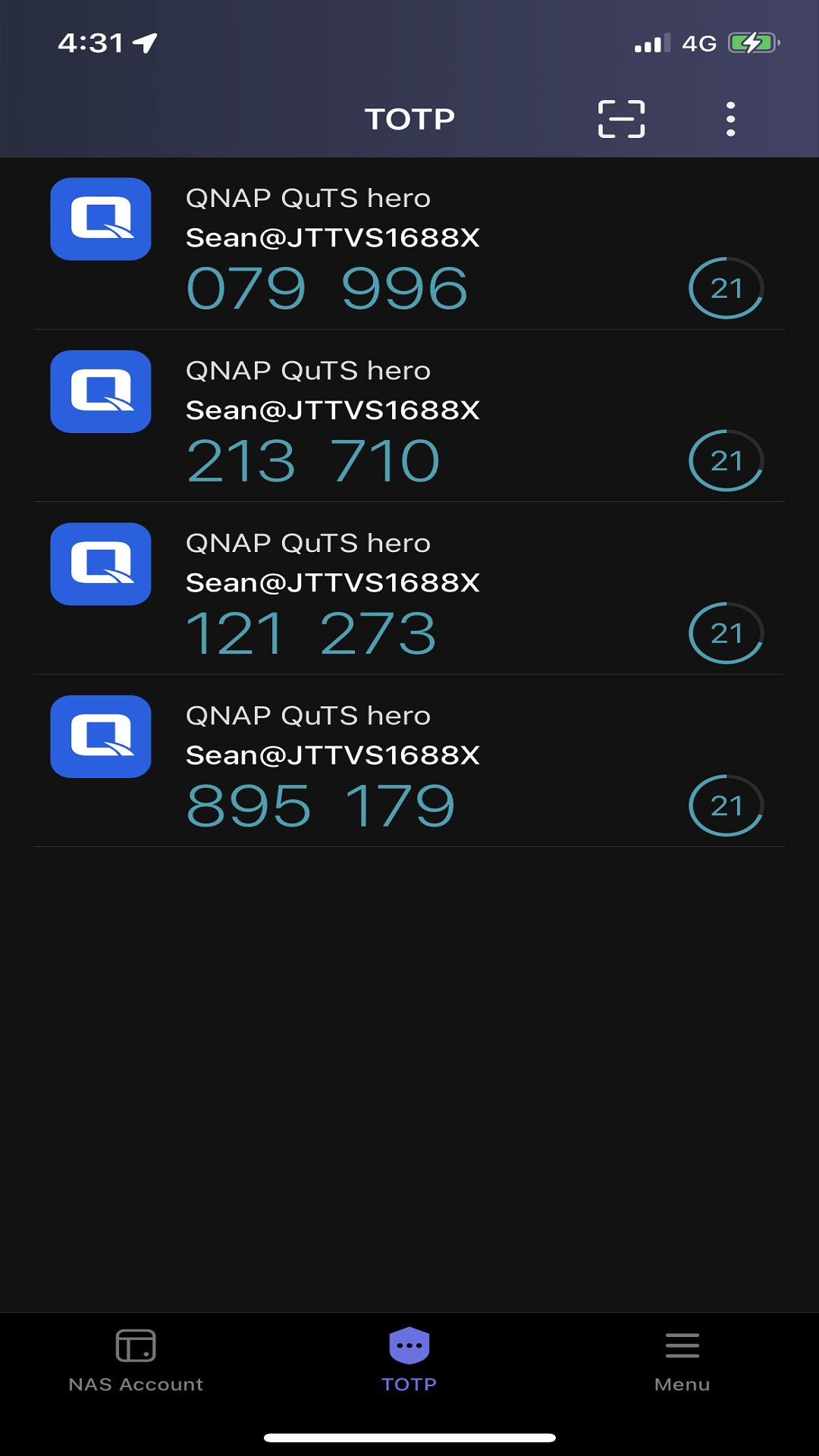819x1456 pixels.
Task: Tap the second QNAP logo icon
Action: [x=101, y=392]
